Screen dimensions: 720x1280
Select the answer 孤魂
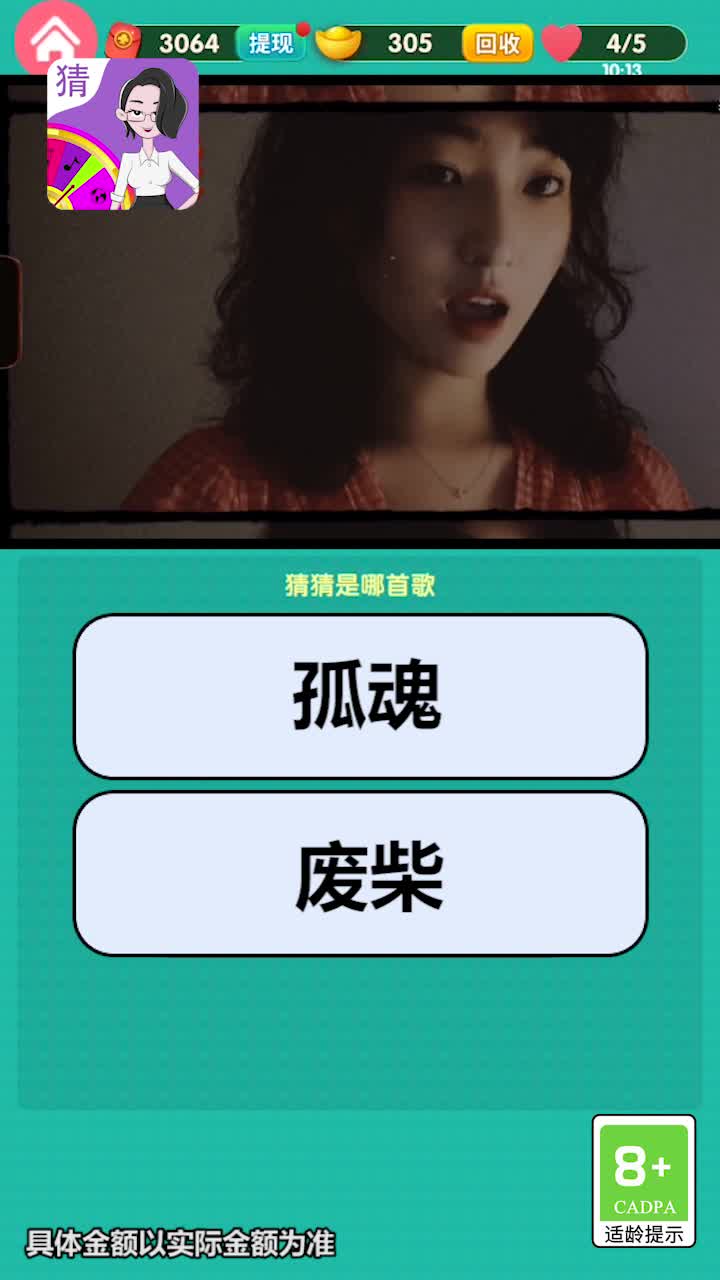pos(360,697)
